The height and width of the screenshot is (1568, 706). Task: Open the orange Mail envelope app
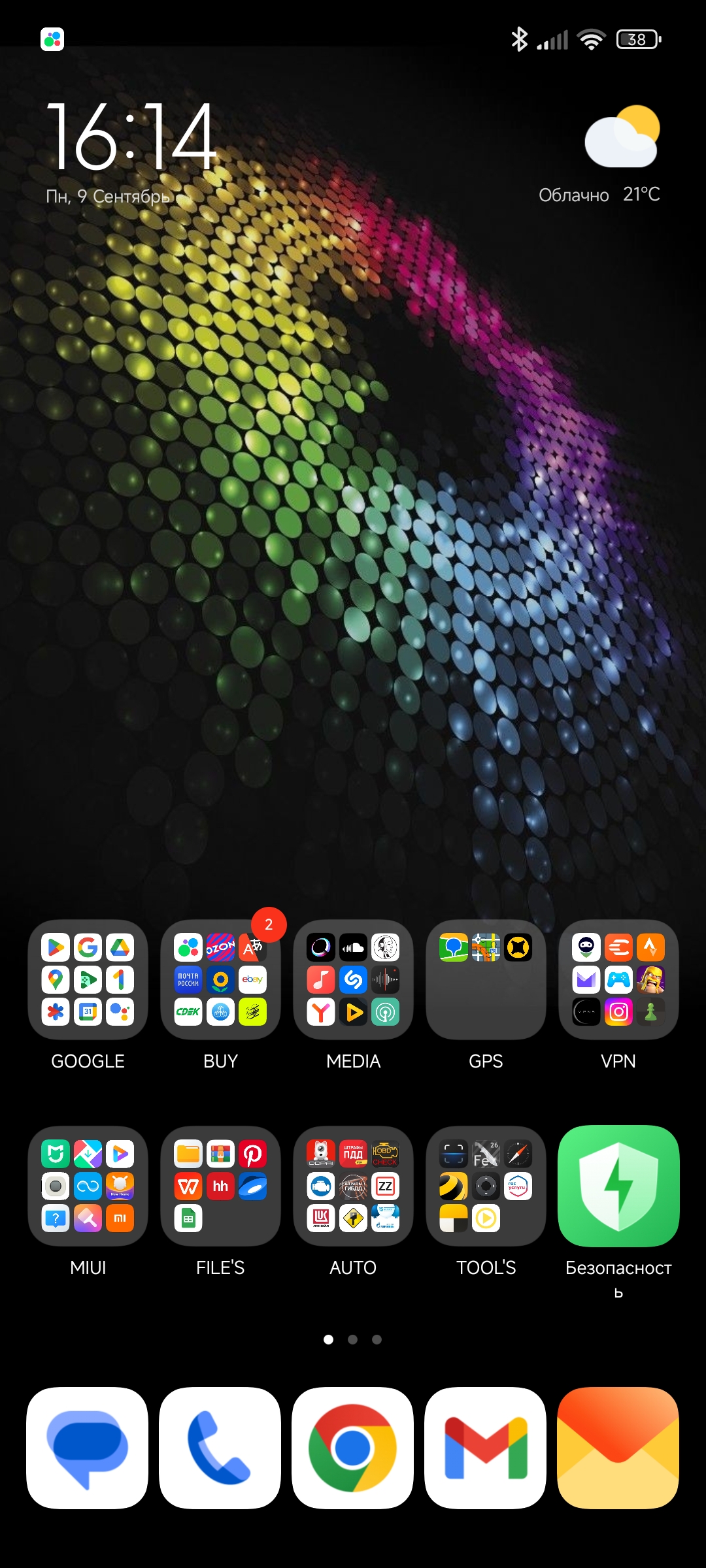pos(618,1448)
